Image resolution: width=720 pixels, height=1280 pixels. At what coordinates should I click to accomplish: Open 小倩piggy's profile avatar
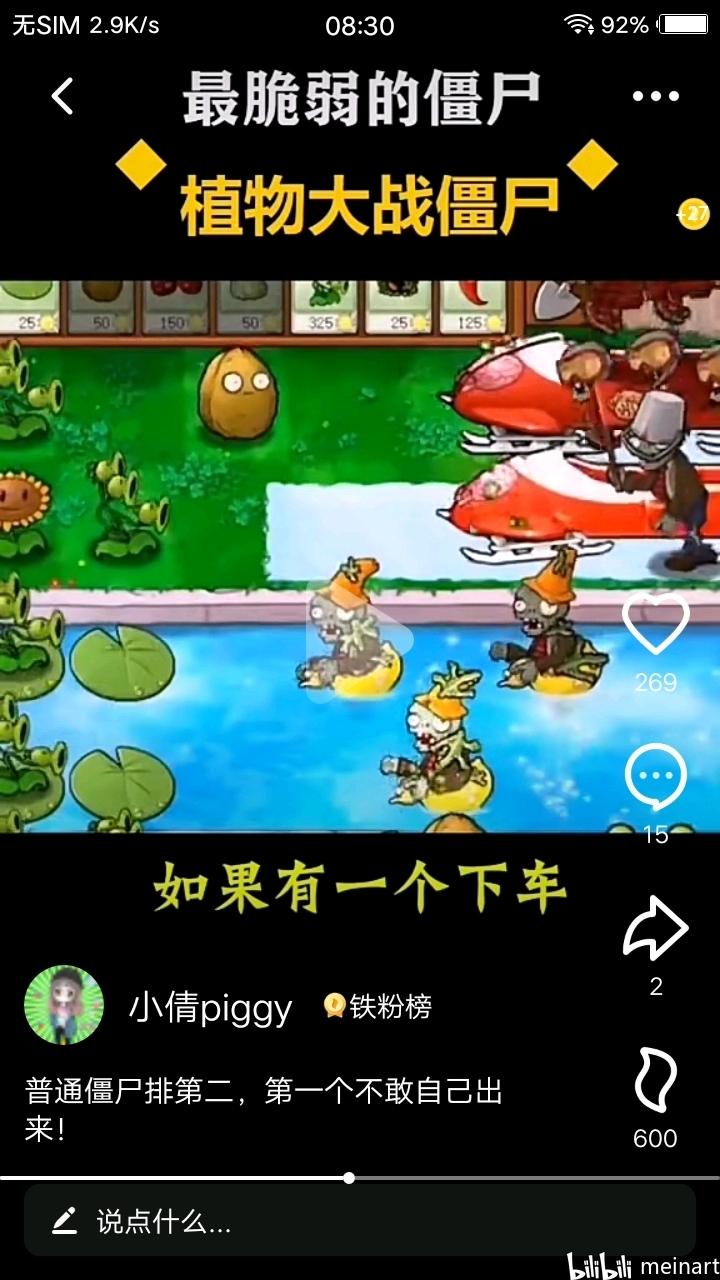(64, 1005)
